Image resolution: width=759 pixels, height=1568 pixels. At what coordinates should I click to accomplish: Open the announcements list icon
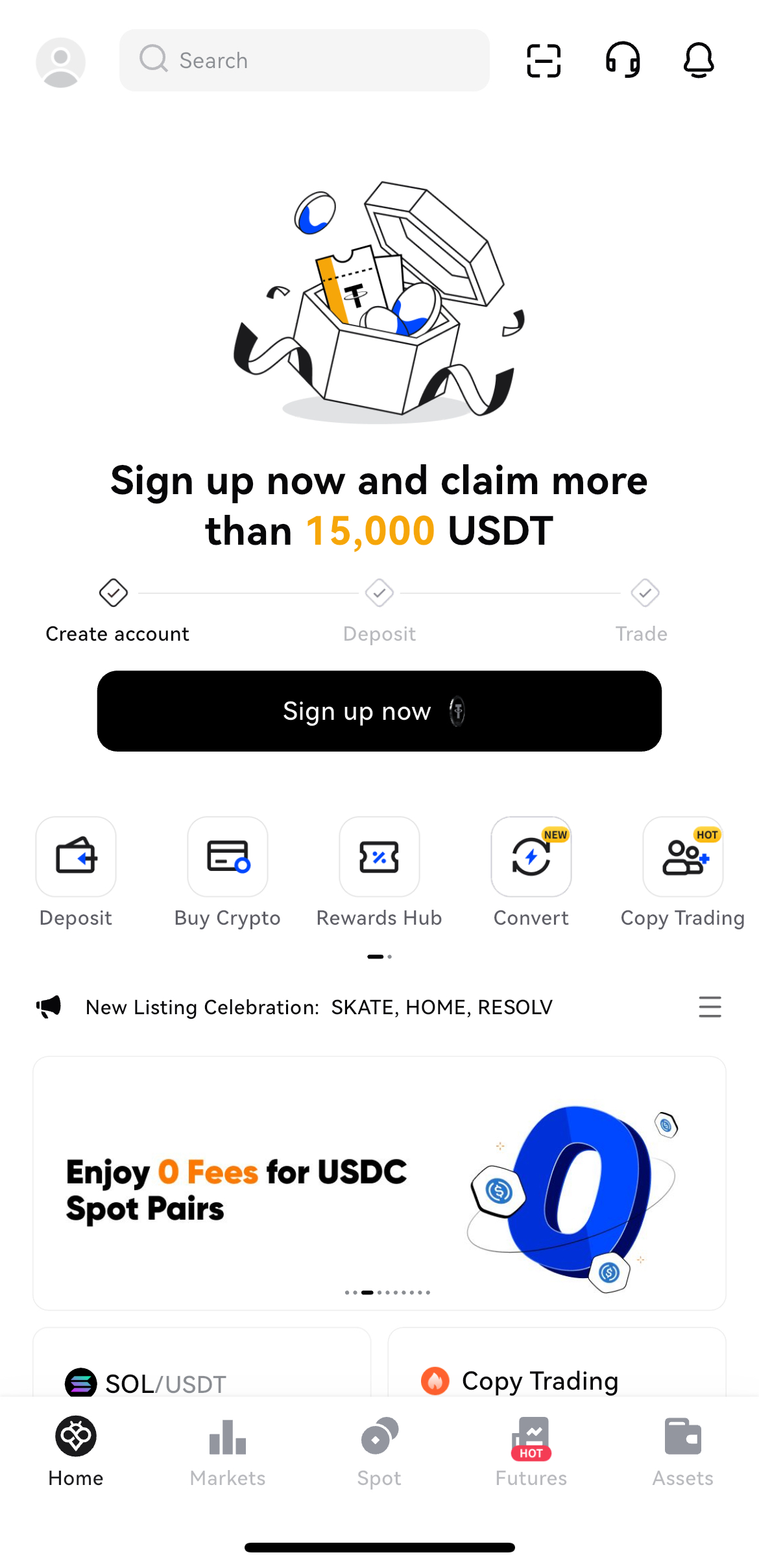pyautogui.click(x=710, y=1007)
